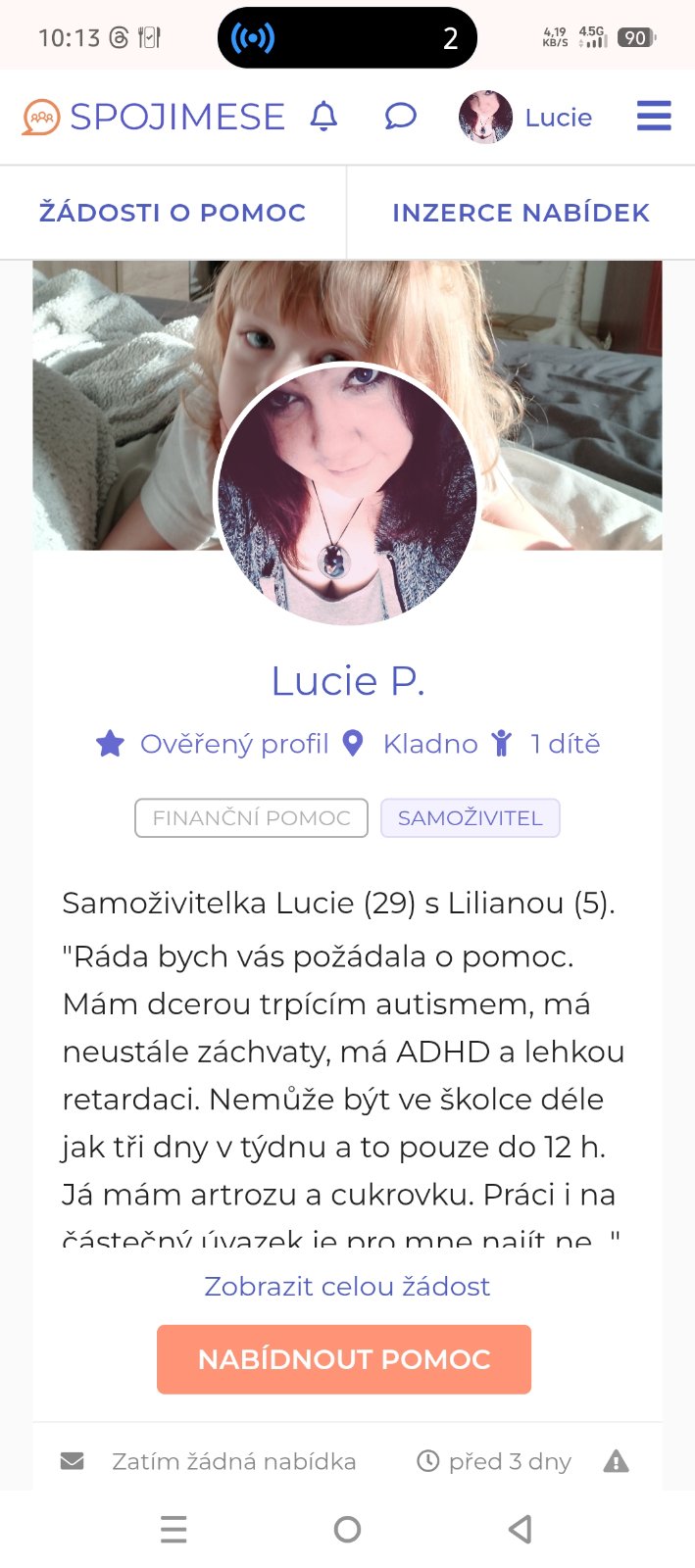Report this request with the warning icon

(616, 1461)
